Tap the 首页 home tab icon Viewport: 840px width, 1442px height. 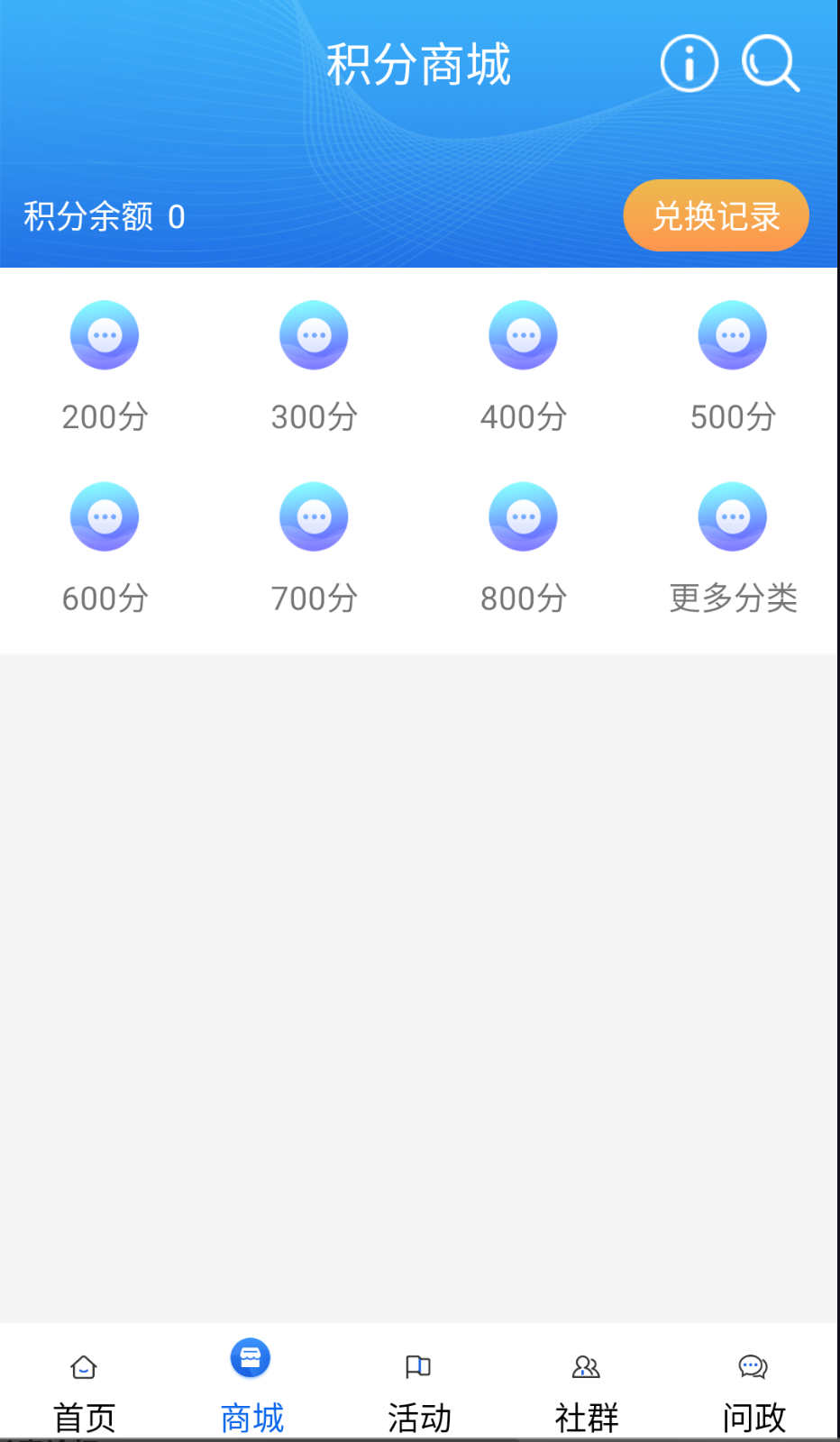[x=84, y=1366]
